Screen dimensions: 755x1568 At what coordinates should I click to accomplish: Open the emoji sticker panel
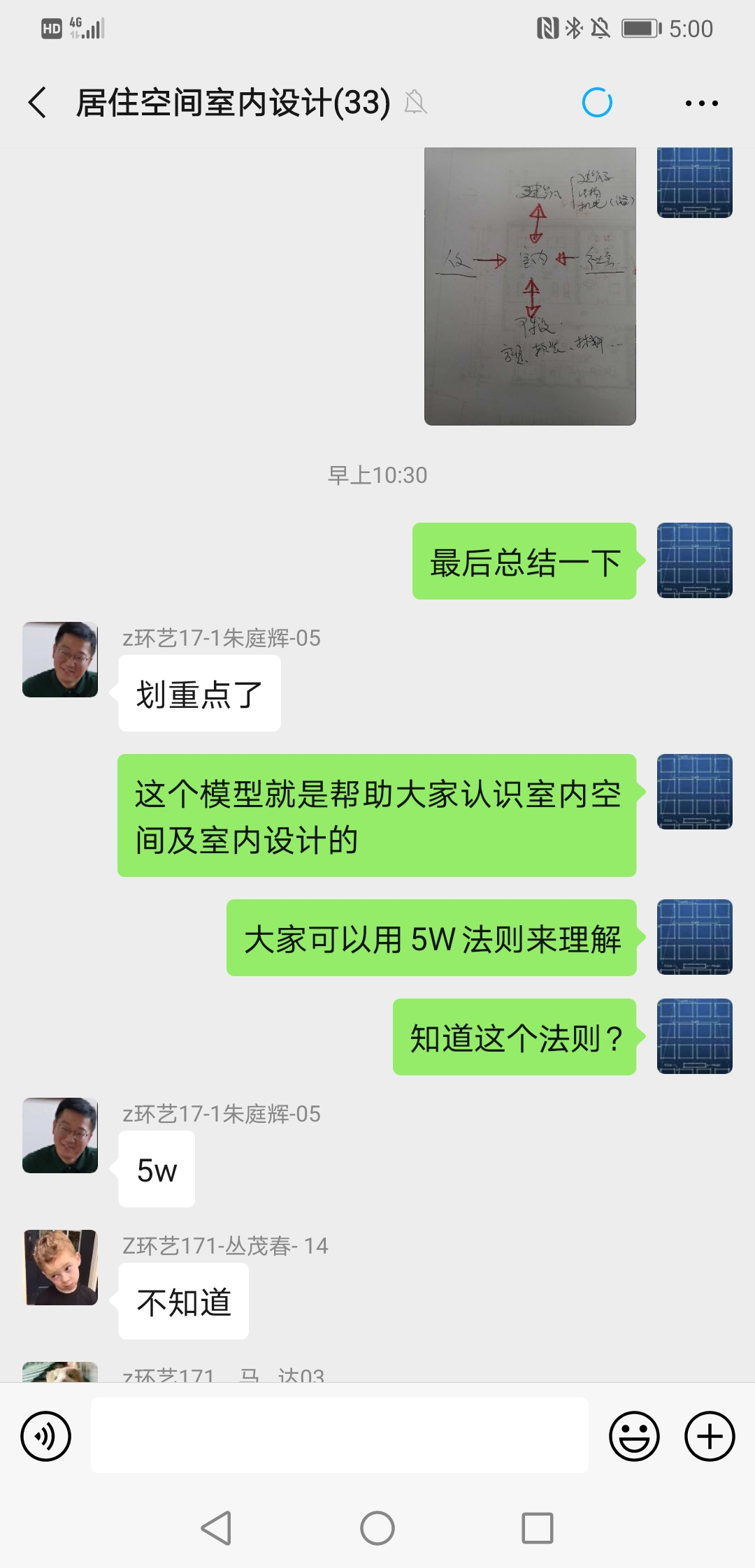tap(634, 1437)
